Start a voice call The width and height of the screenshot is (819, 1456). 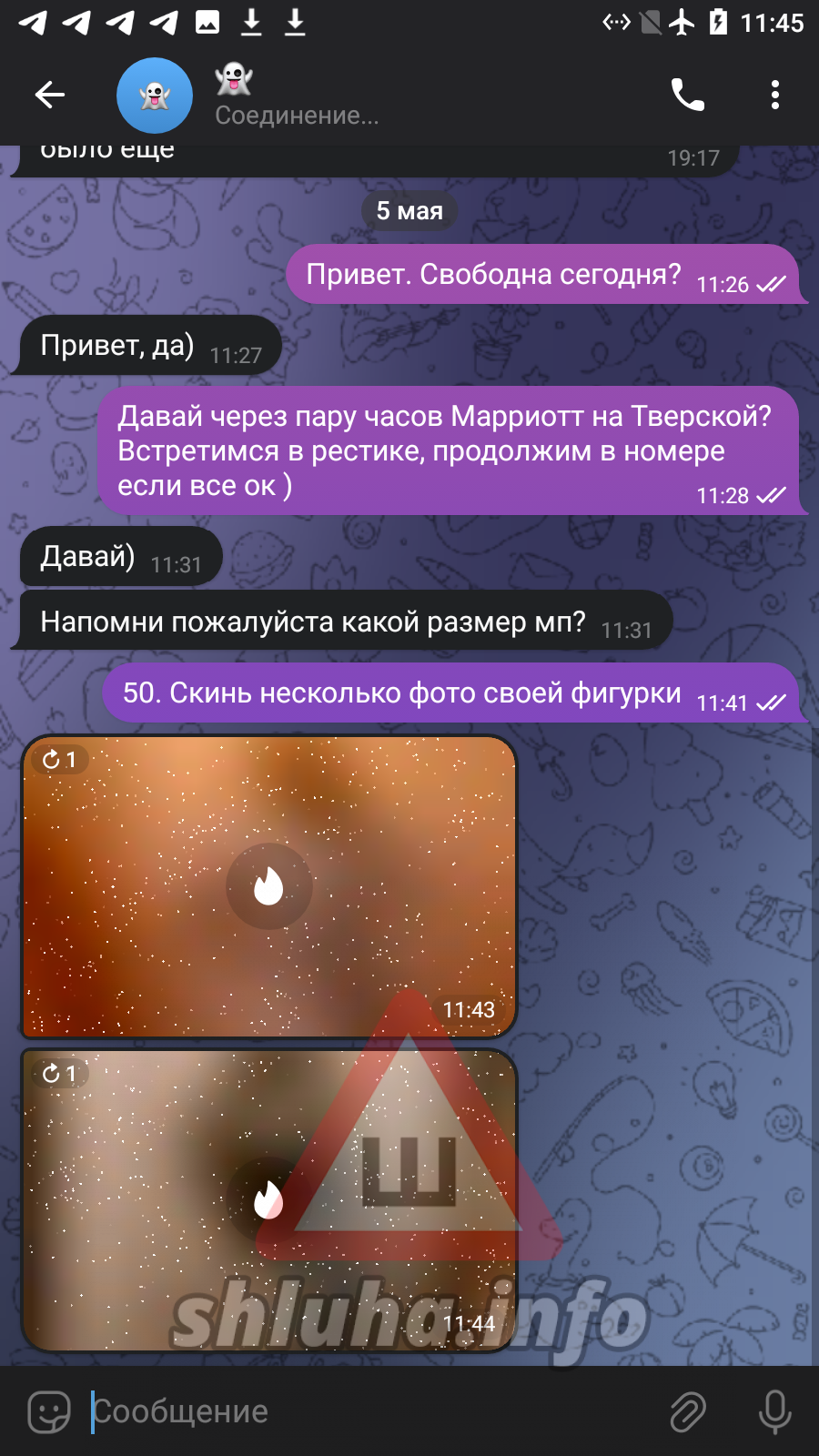[687, 95]
